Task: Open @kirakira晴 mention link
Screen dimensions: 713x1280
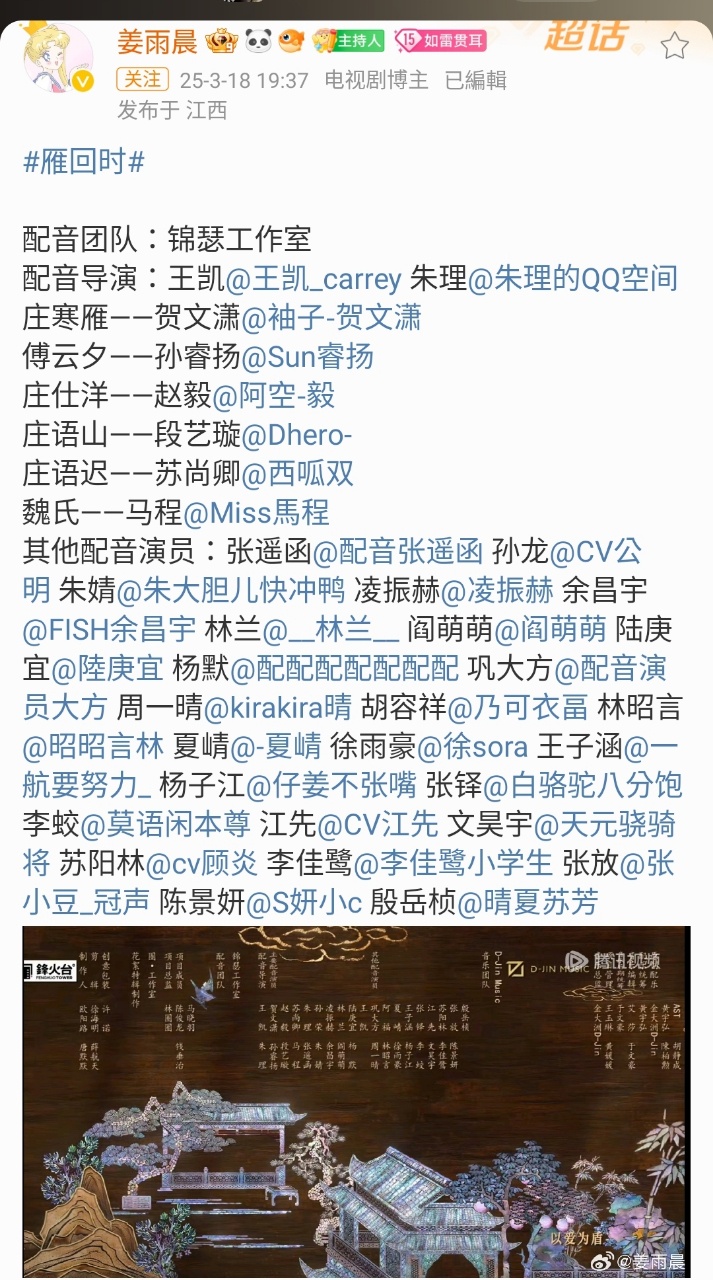Action: pyautogui.click(x=277, y=707)
